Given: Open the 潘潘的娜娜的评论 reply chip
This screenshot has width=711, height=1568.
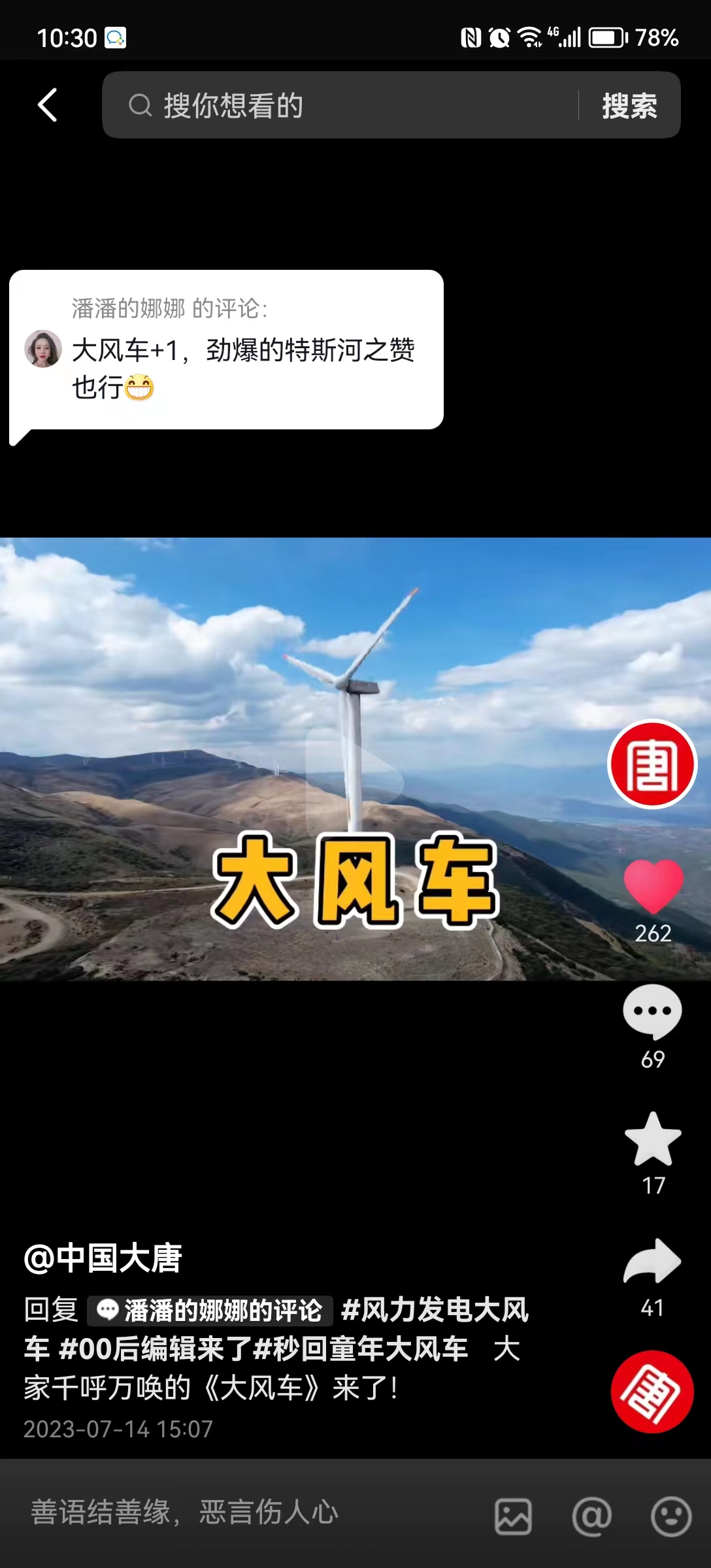Looking at the screenshot, I should click(x=210, y=1310).
